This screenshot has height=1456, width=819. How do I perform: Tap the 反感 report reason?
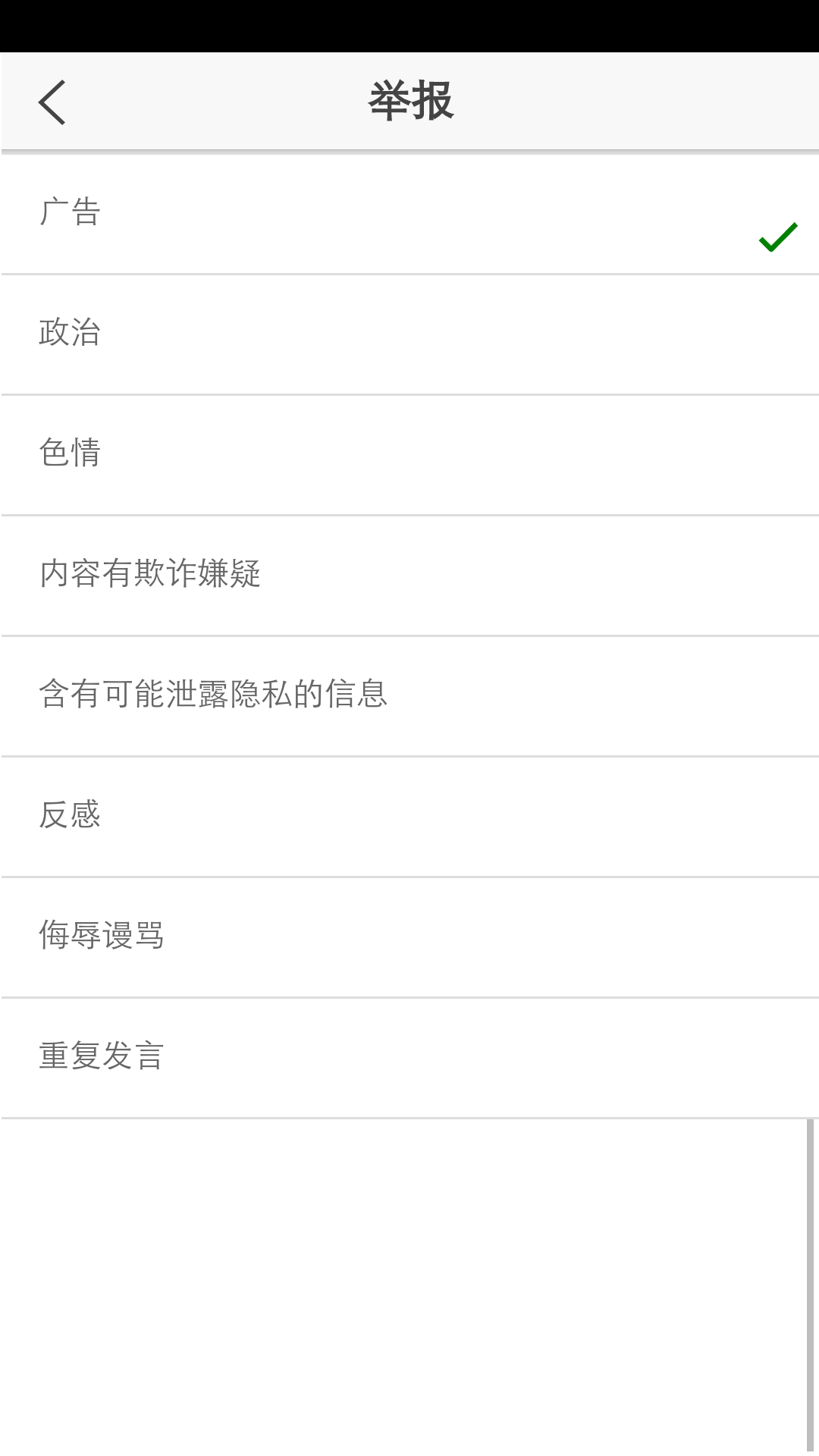pos(409,816)
